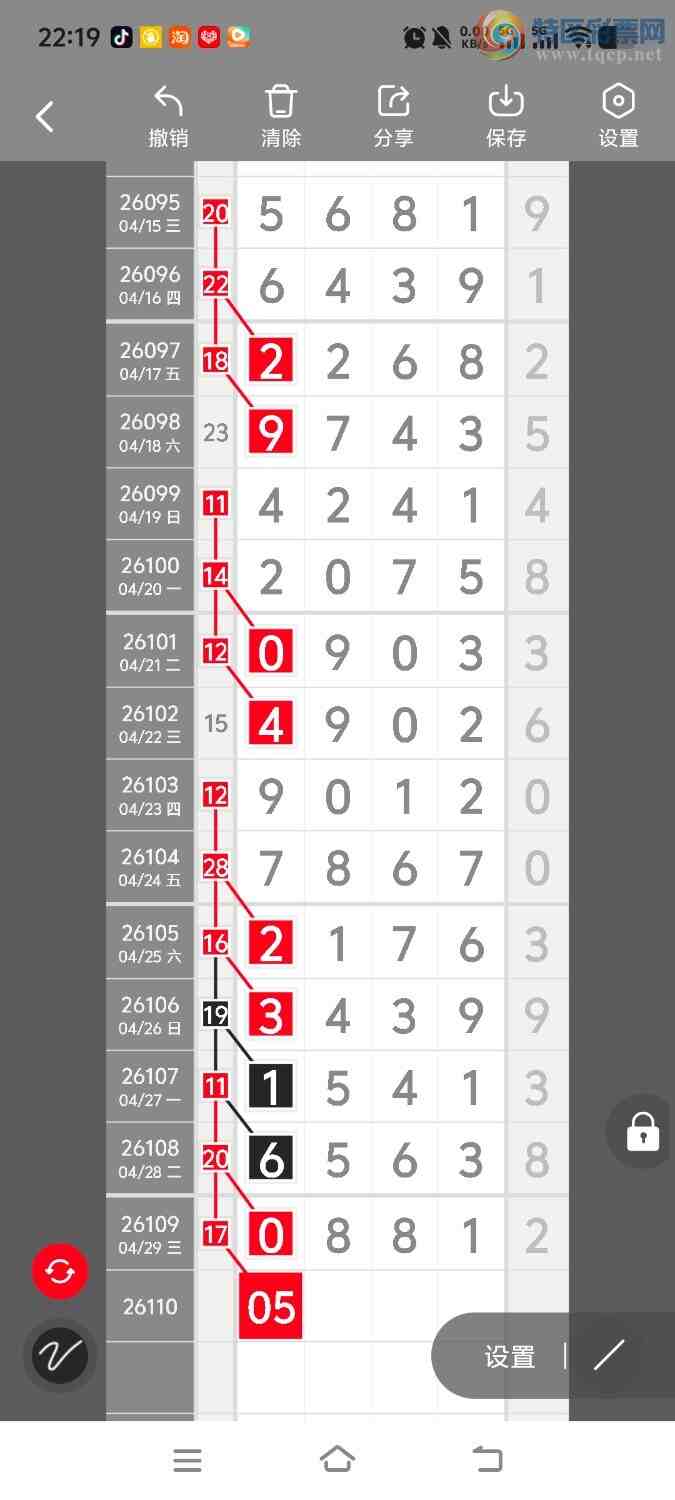Tap the red 05 prediction cell
Viewport: 675px width, 1500px height.
click(271, 1307)
